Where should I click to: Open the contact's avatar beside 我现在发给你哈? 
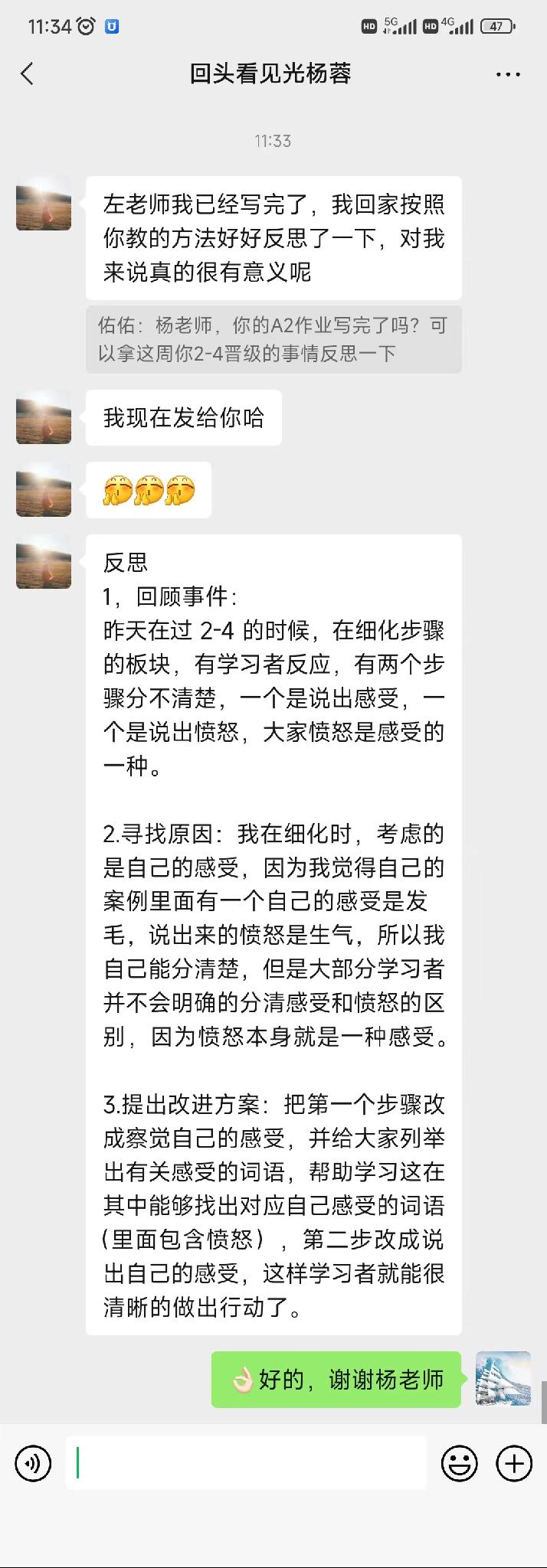(x=44, y=417)
